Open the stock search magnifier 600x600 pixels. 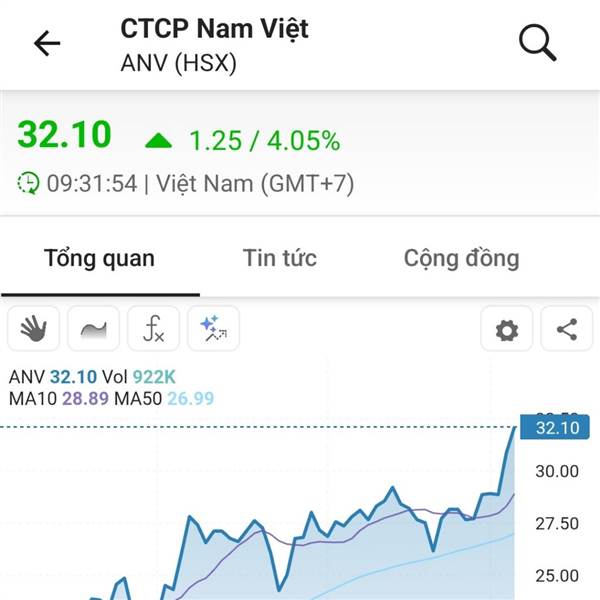point(538,43)
